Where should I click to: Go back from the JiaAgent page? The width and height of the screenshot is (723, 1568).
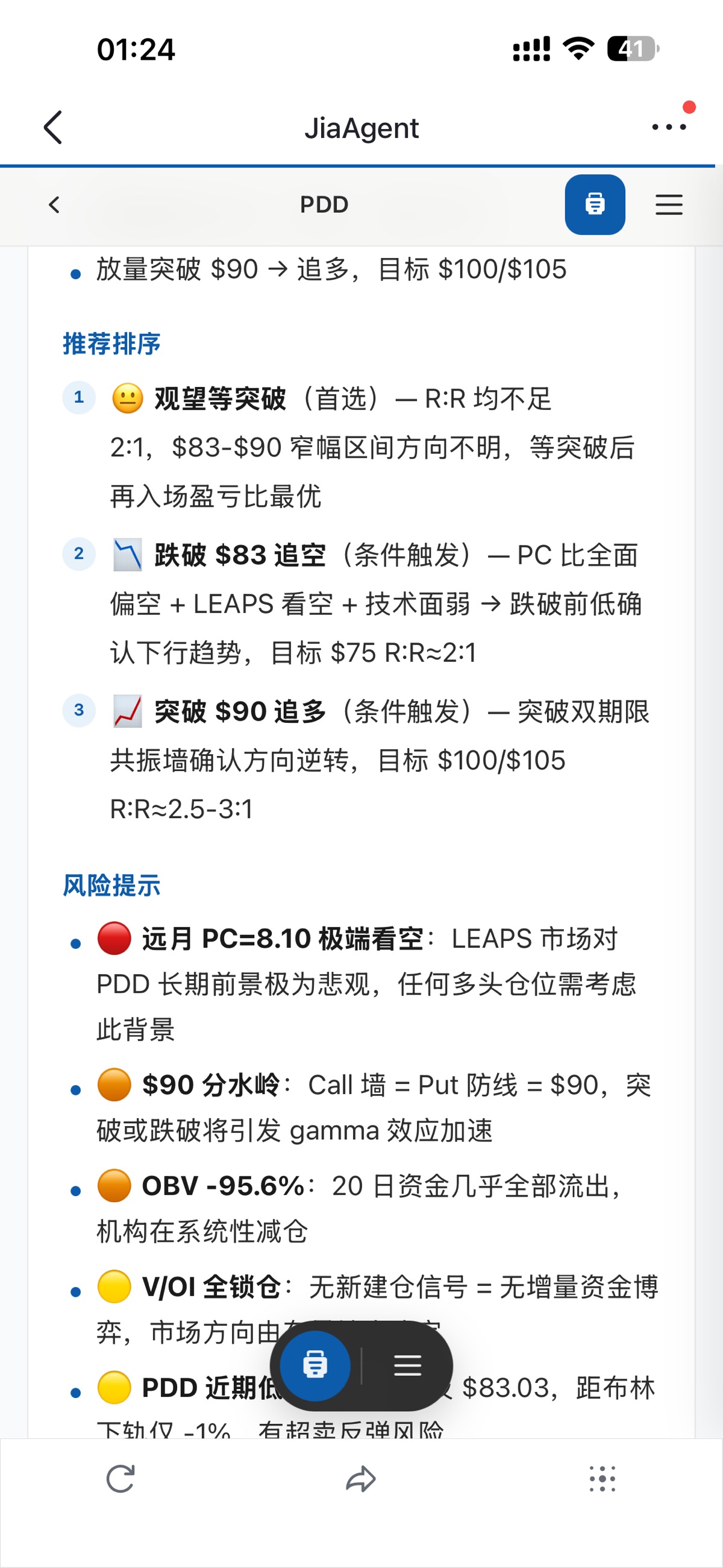(54, 127)
